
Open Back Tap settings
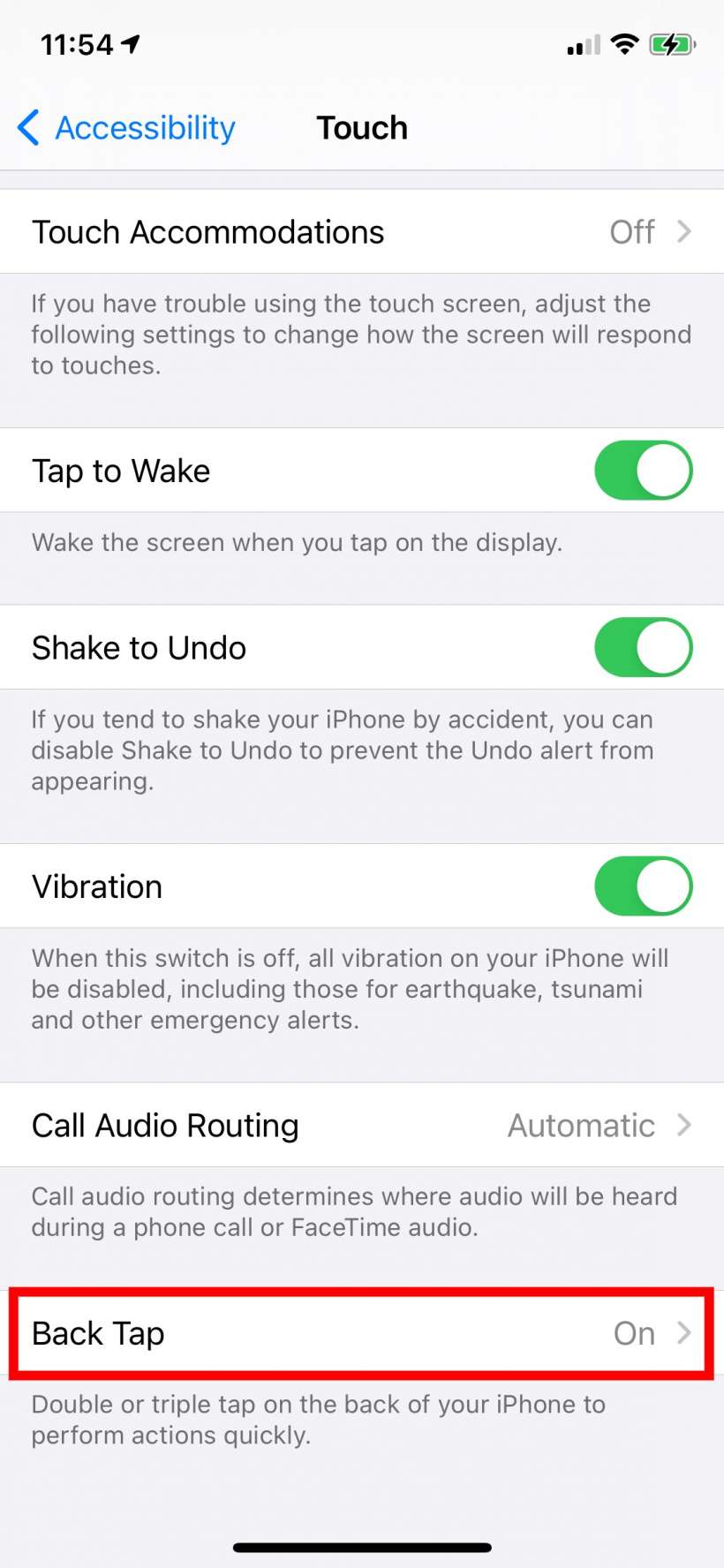[x=362, y=1333]
